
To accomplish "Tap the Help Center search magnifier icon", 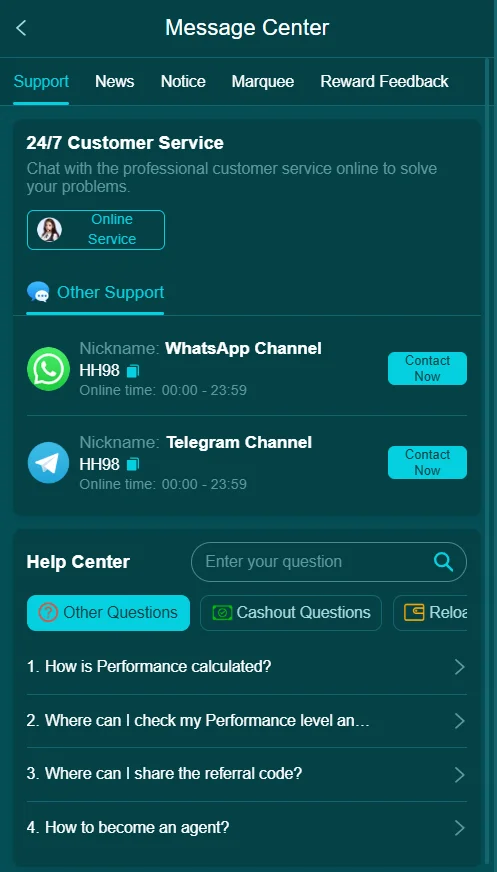I will [443, 562].
